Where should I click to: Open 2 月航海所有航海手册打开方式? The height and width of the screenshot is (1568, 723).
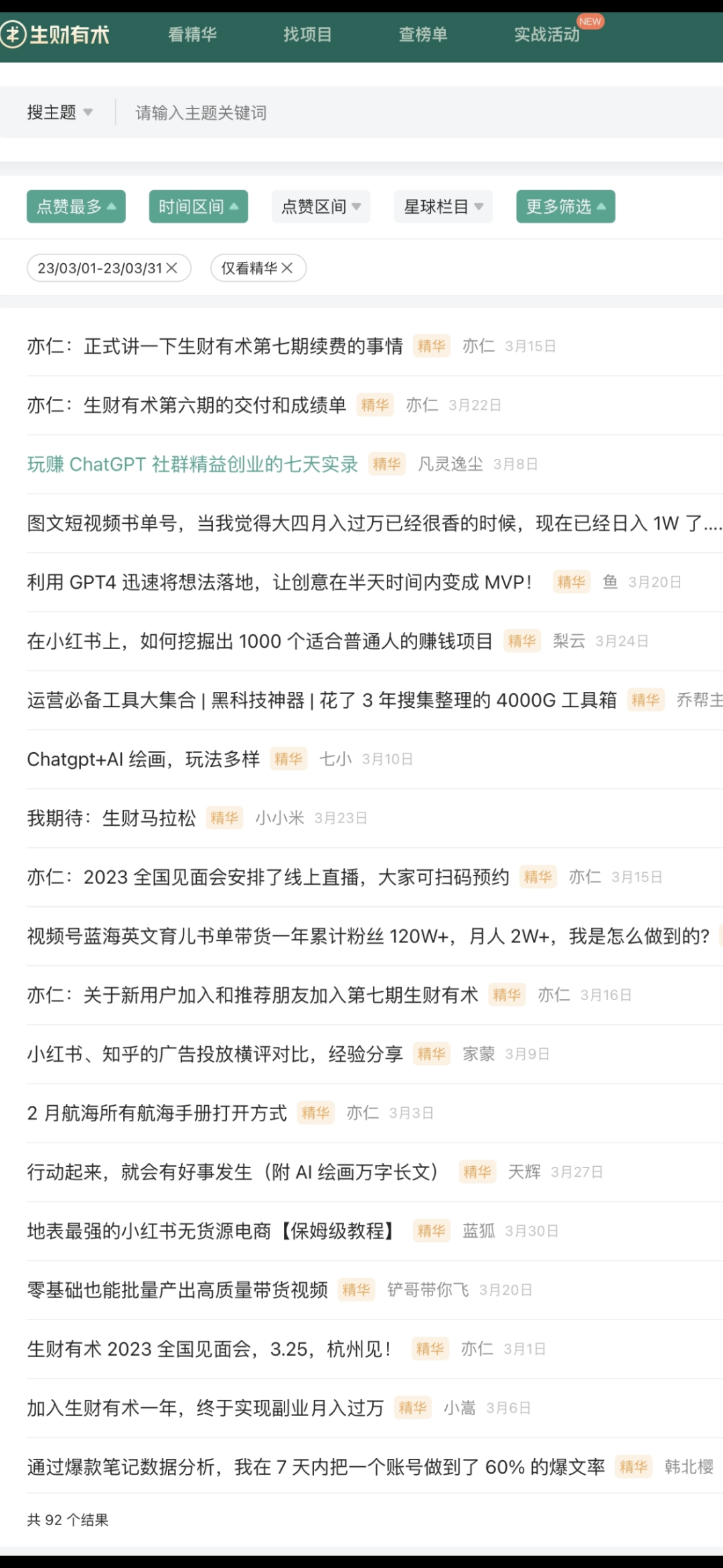(x=157, y=1113)
